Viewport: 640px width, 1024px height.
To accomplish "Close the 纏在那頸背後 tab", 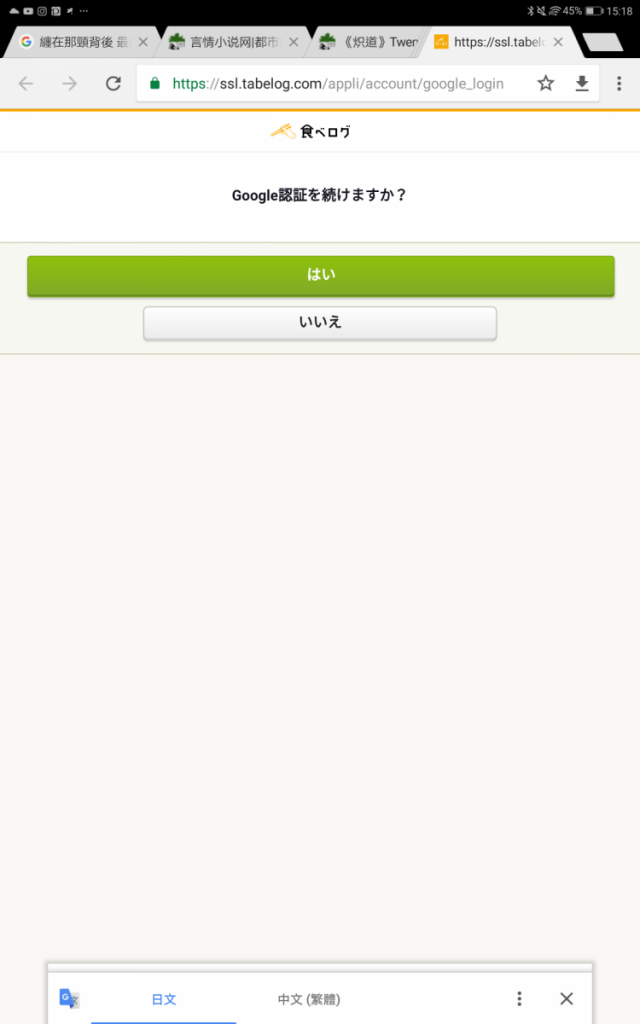I will pos(143,42).
